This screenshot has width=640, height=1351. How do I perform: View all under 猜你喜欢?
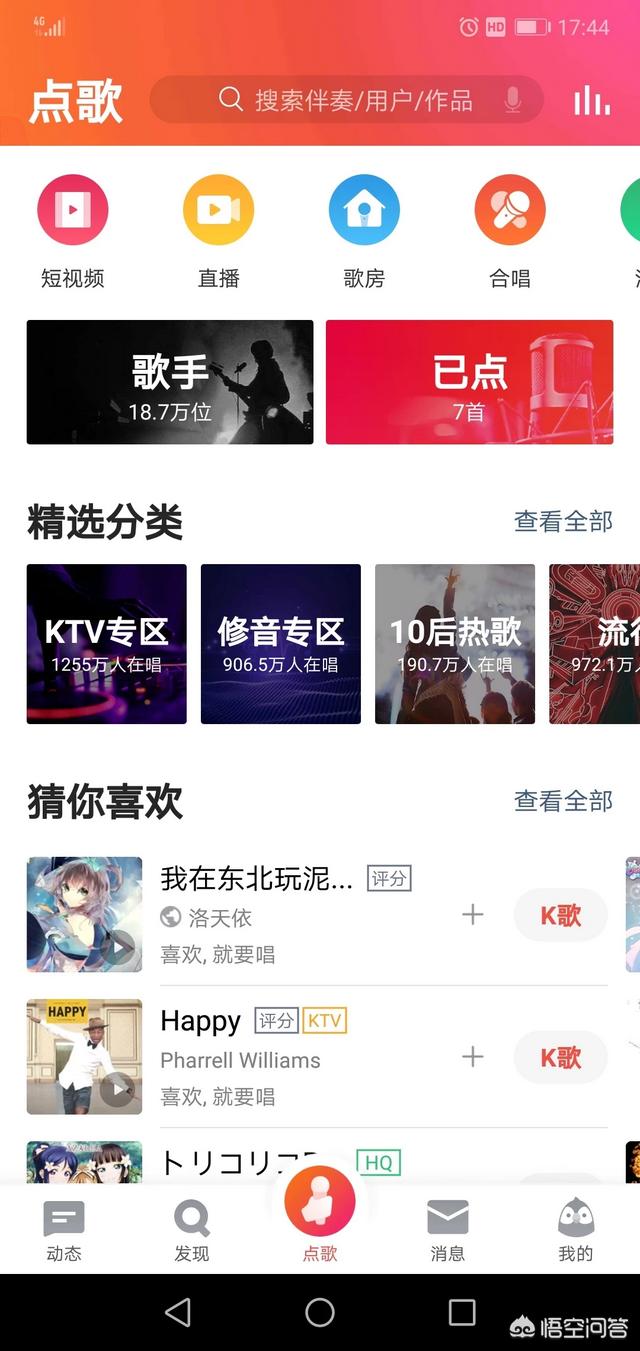[562, 801]
